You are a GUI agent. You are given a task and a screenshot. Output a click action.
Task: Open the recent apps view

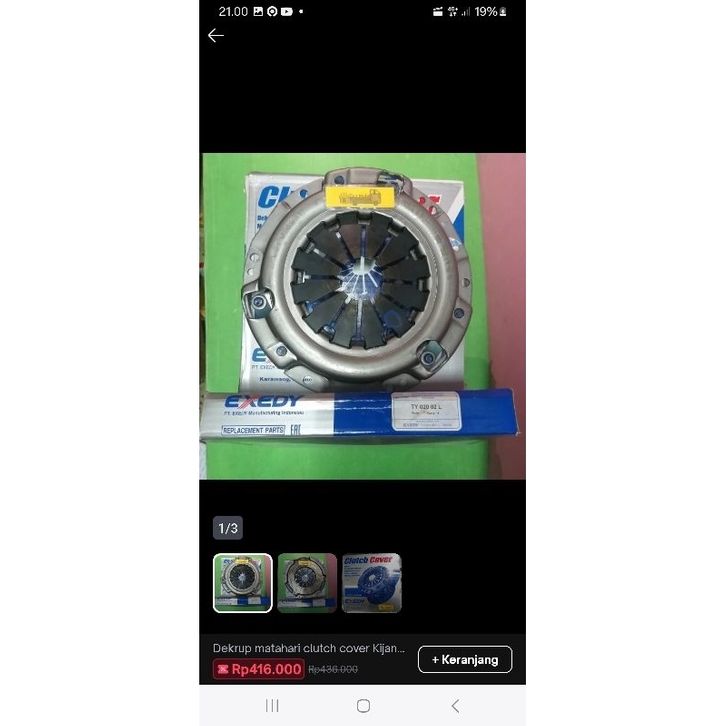(x=272, y=706)
